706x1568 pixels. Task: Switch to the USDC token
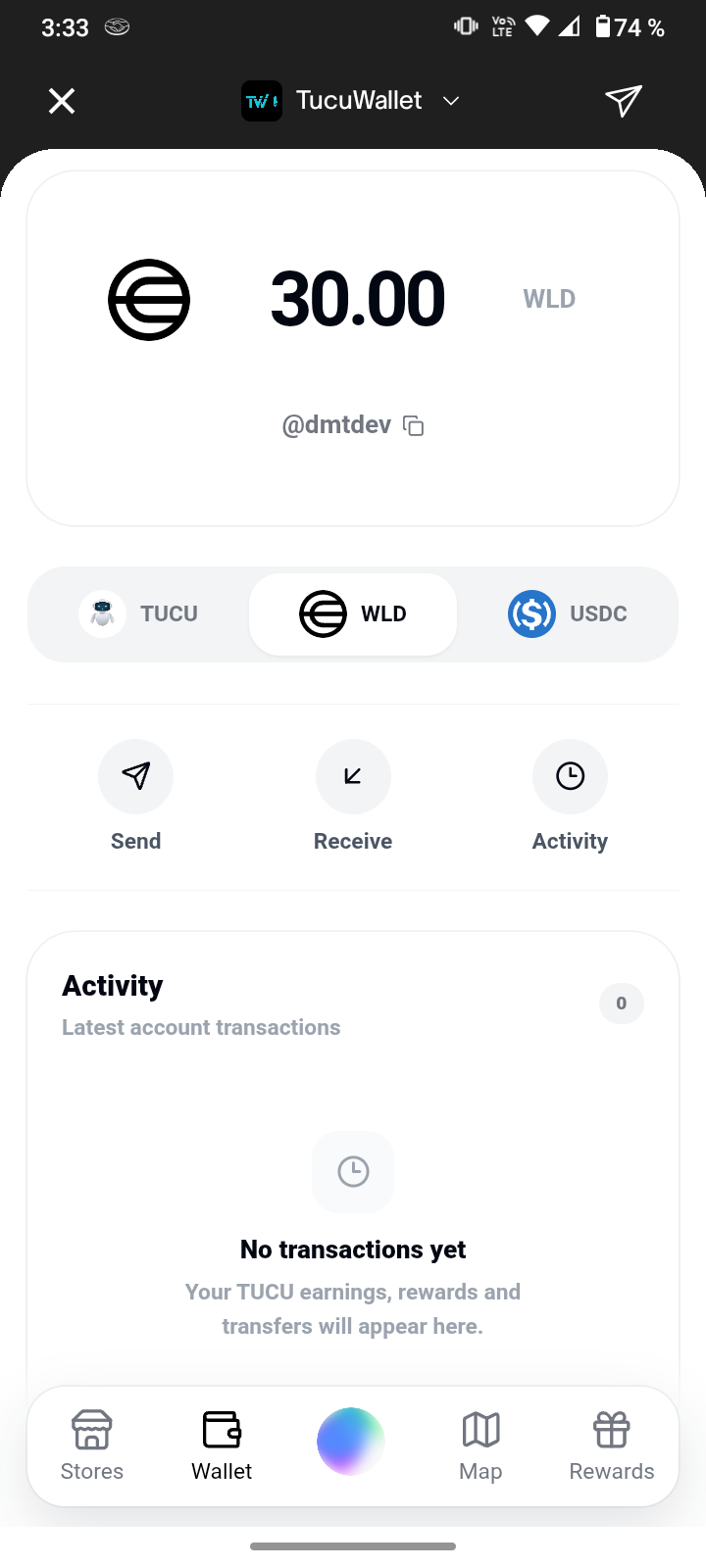(568, 614)
